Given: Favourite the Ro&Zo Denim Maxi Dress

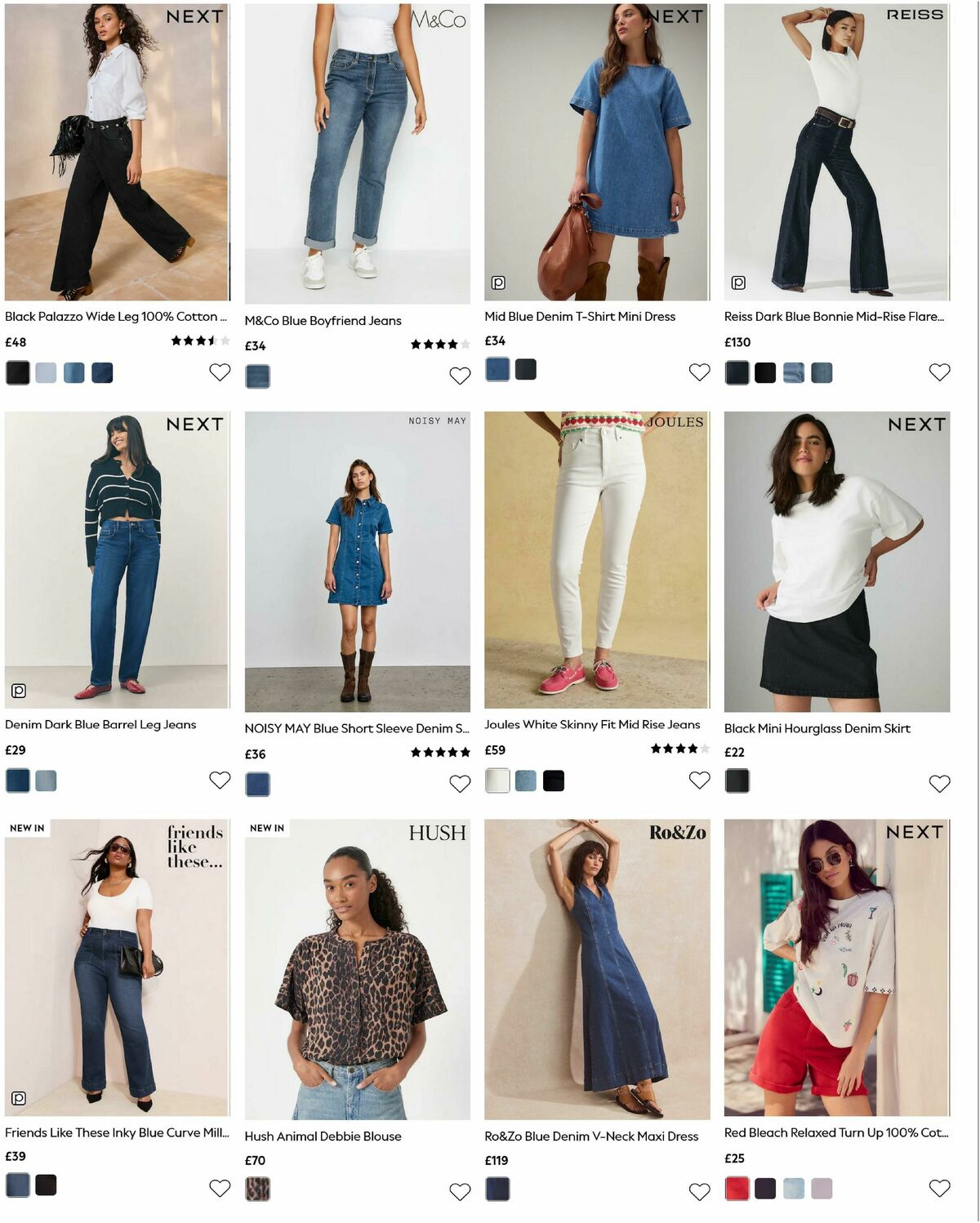Looking at the screenshot, I should tap(699, 1186).
